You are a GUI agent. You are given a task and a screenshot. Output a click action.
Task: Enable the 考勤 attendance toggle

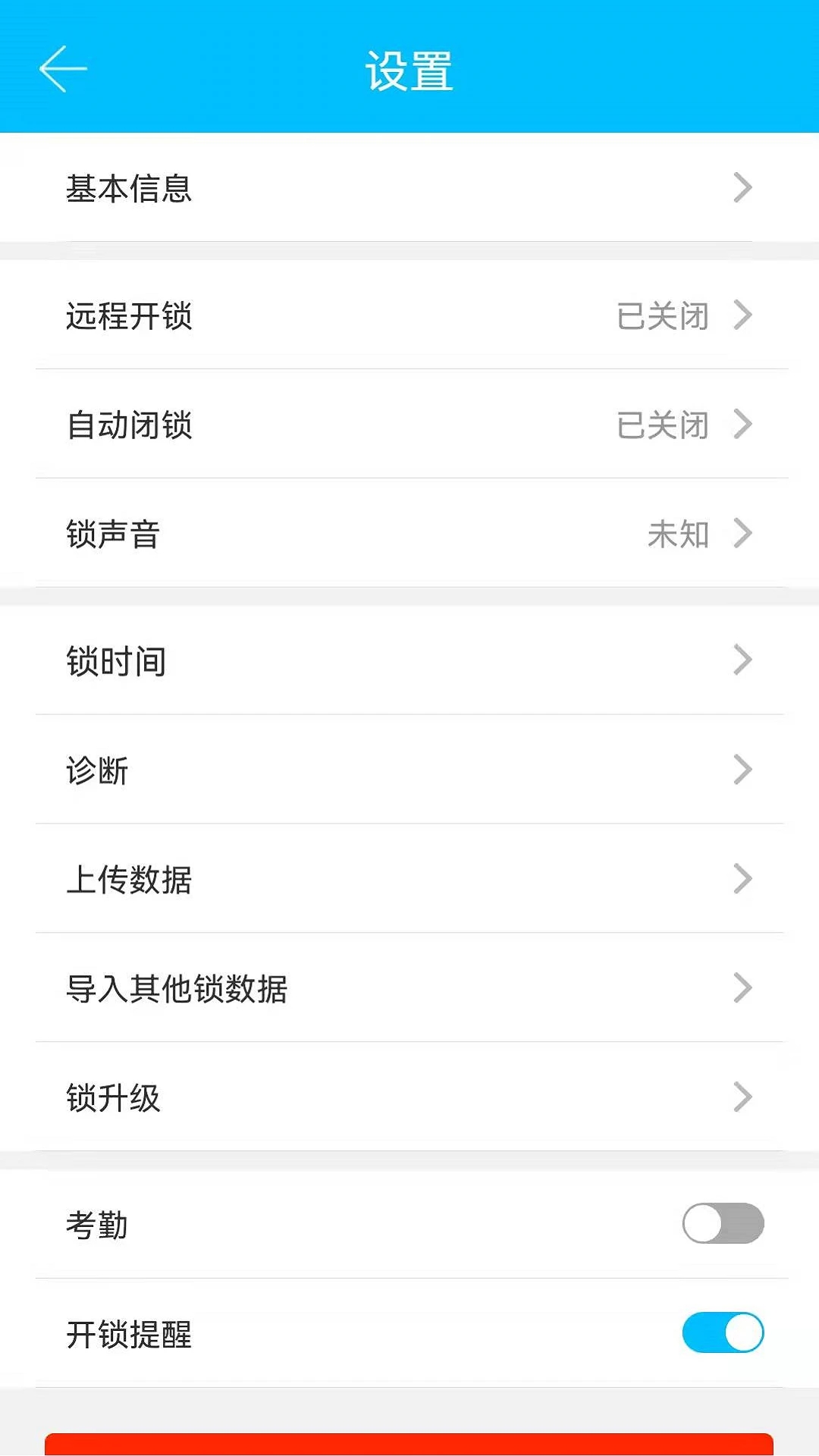(x=722, y=1222)
